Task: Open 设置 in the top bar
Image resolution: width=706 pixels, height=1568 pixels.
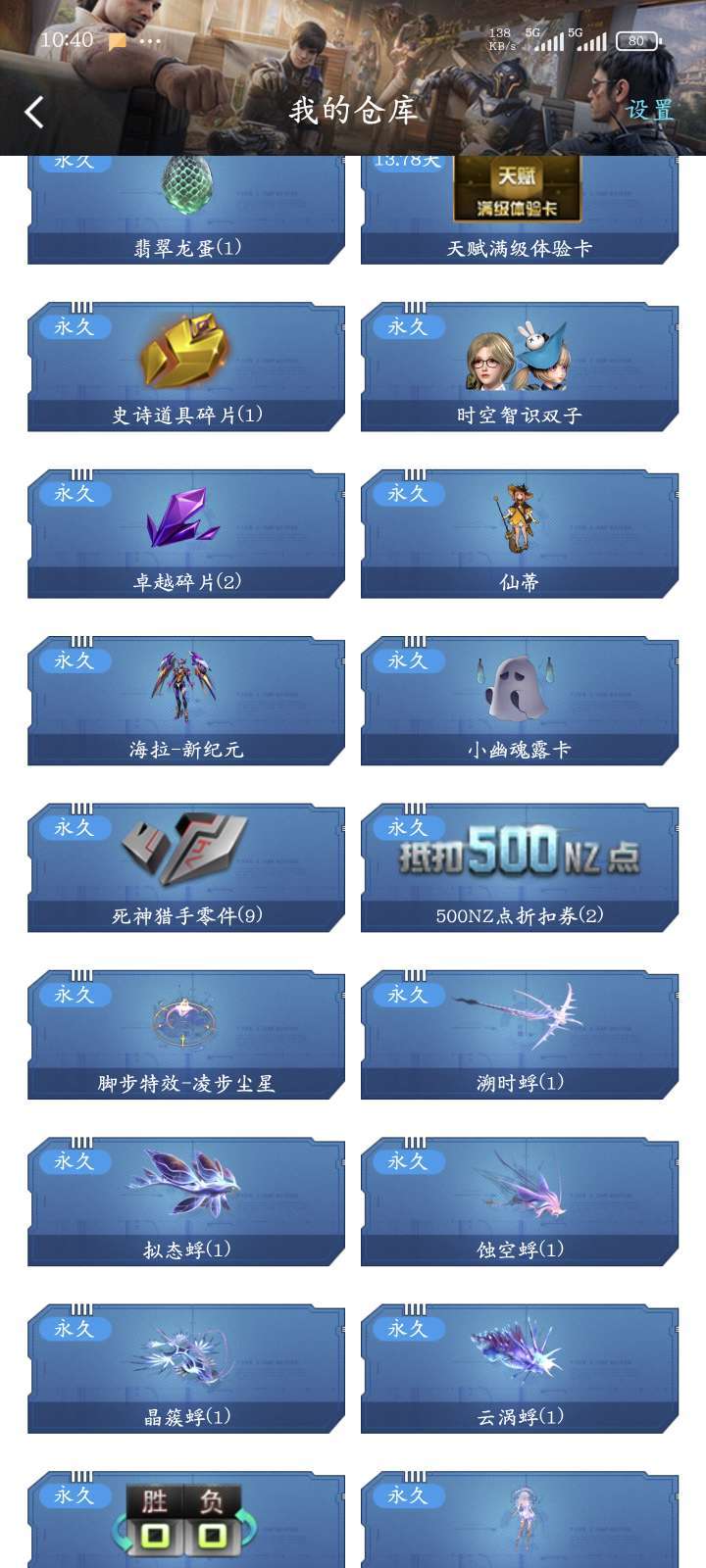Action: point(650,110)
